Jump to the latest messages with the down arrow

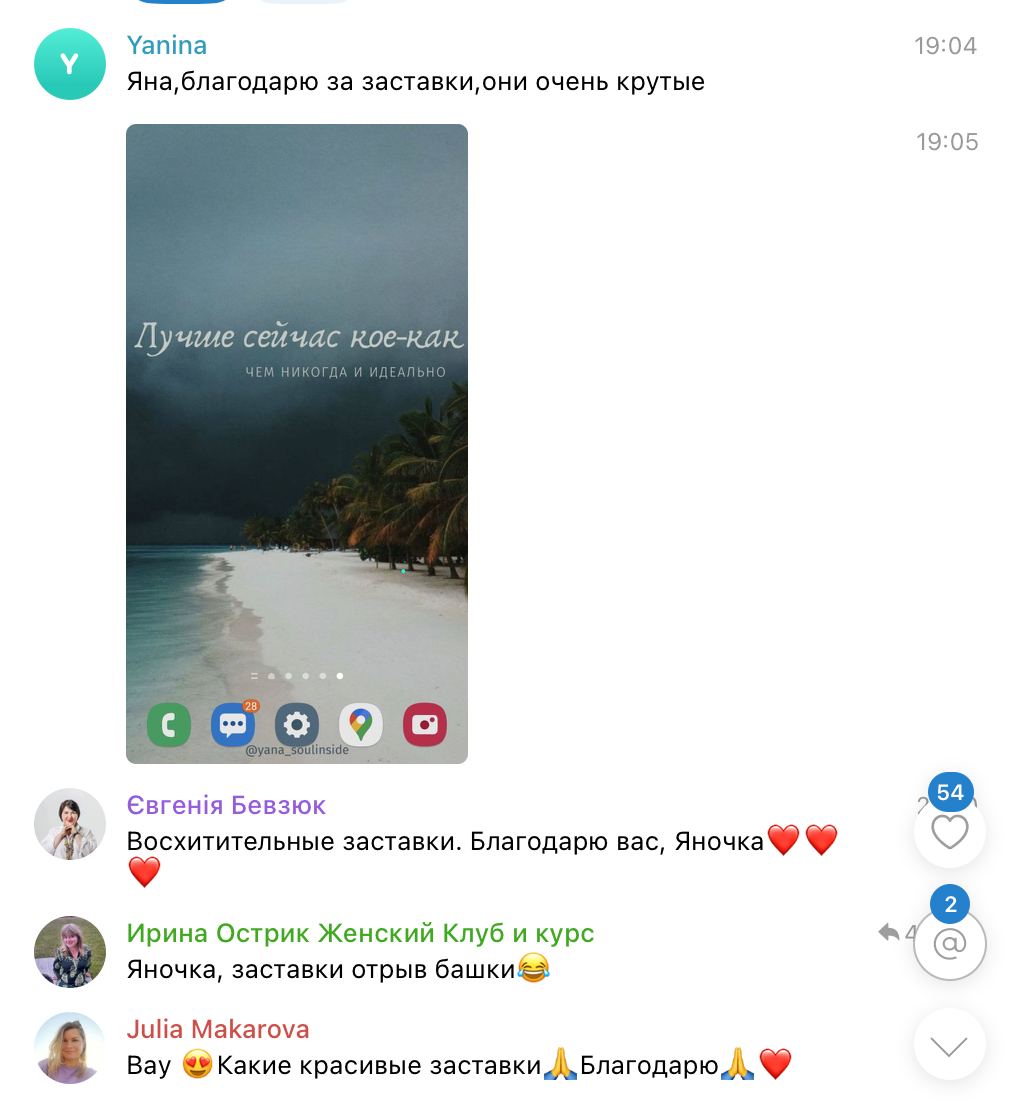point(949,1045)
